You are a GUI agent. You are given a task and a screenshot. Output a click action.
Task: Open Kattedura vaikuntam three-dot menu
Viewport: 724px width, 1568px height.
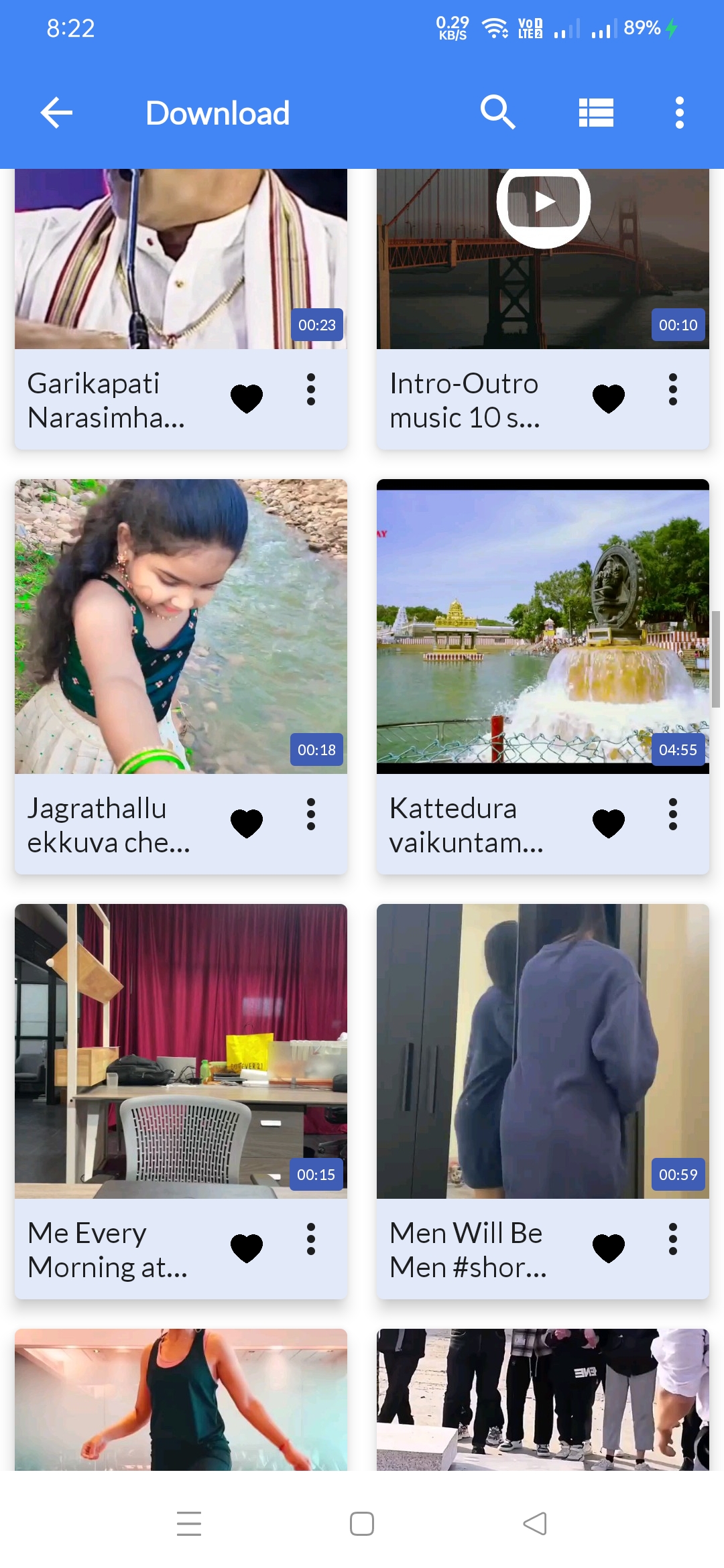coord(673,815)
